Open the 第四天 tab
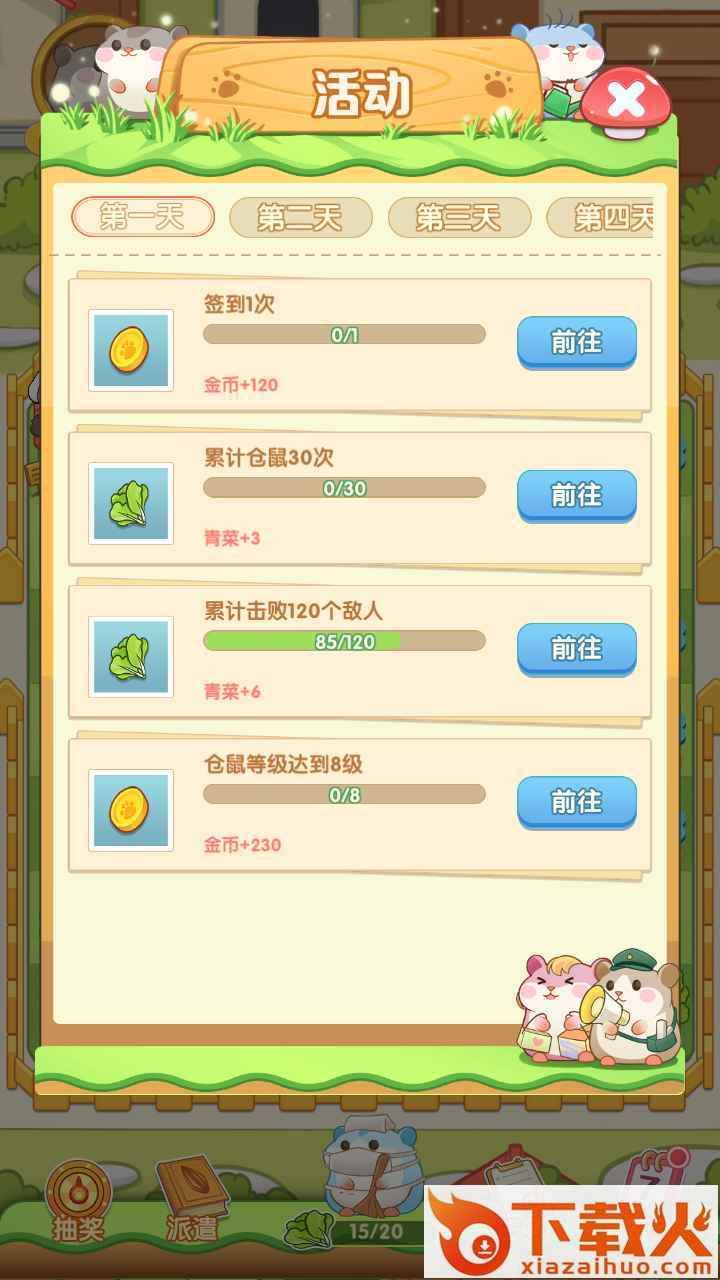Screen dimensions: 720x1280 [x=605, y=217]
